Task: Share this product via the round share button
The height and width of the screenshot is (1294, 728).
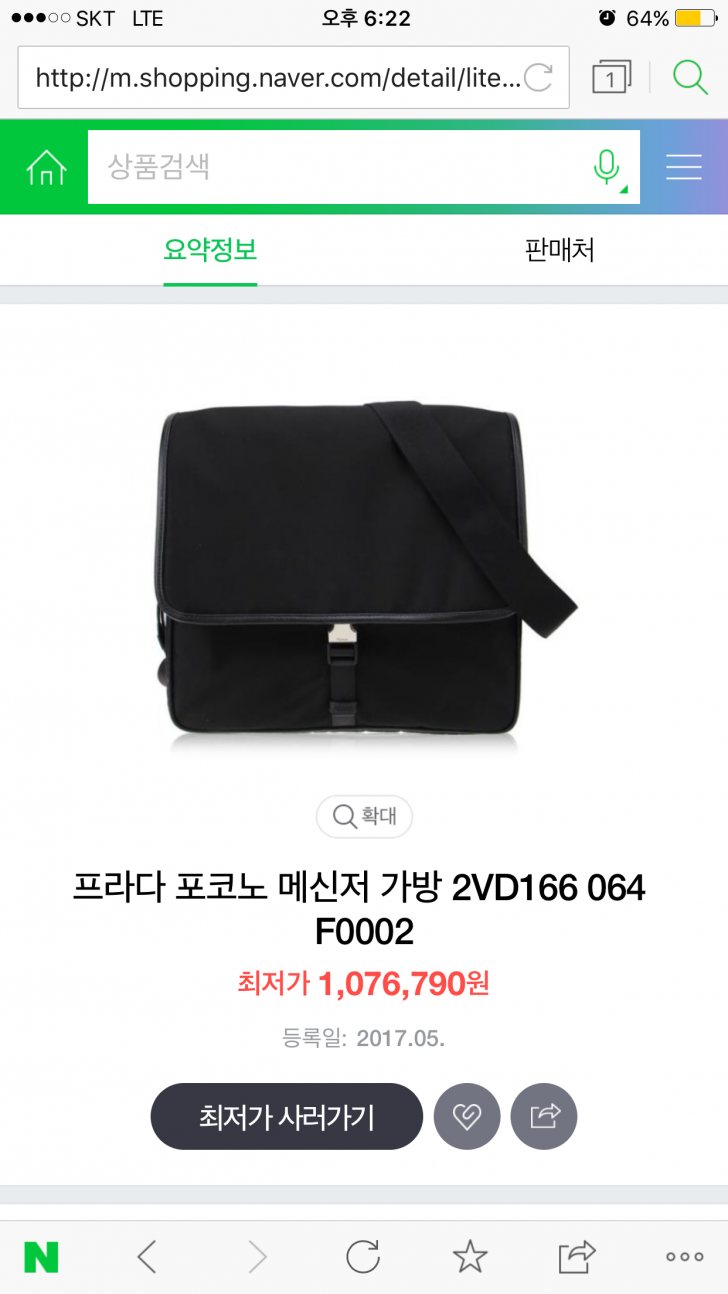Action: pos(544,1116)
